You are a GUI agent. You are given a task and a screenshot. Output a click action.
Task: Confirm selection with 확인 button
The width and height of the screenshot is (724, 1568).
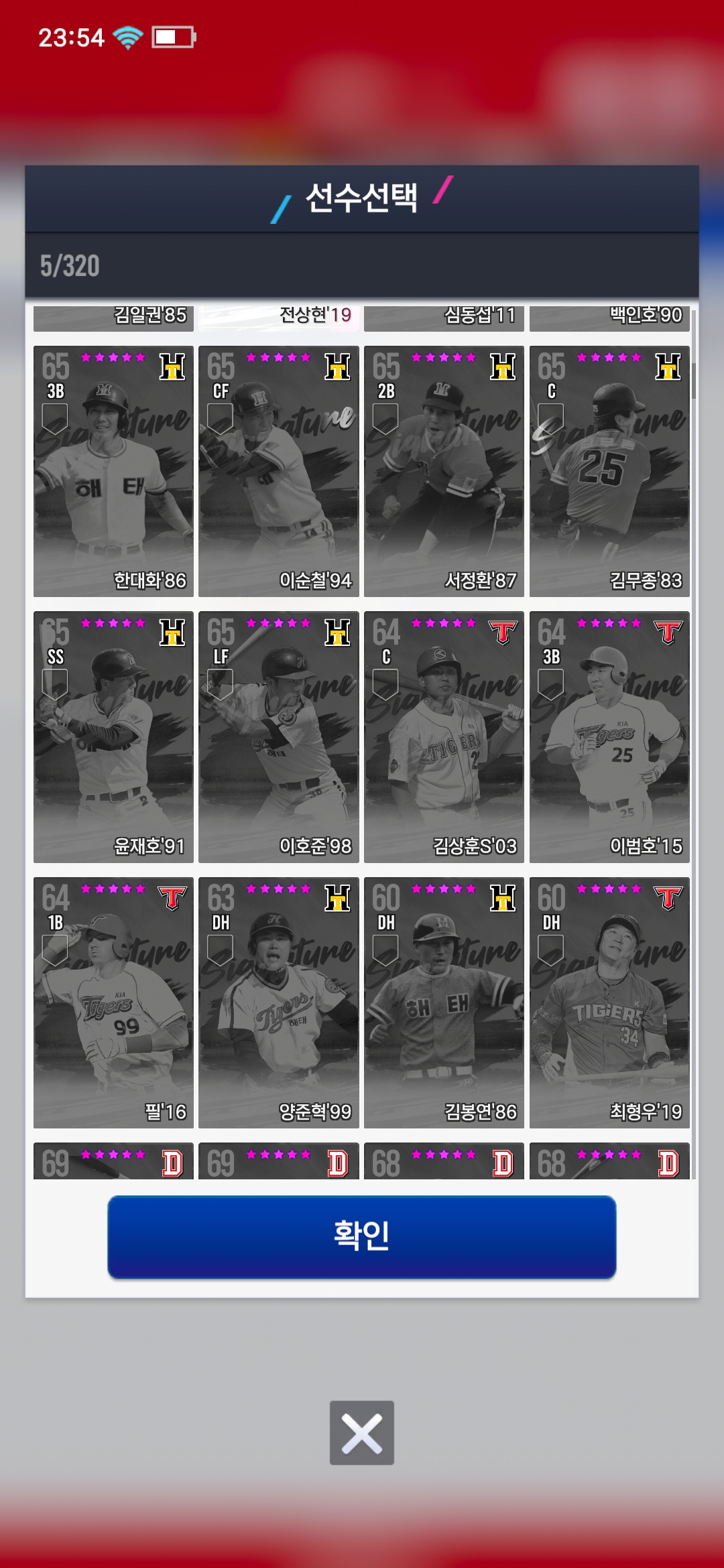point(361,1236)
